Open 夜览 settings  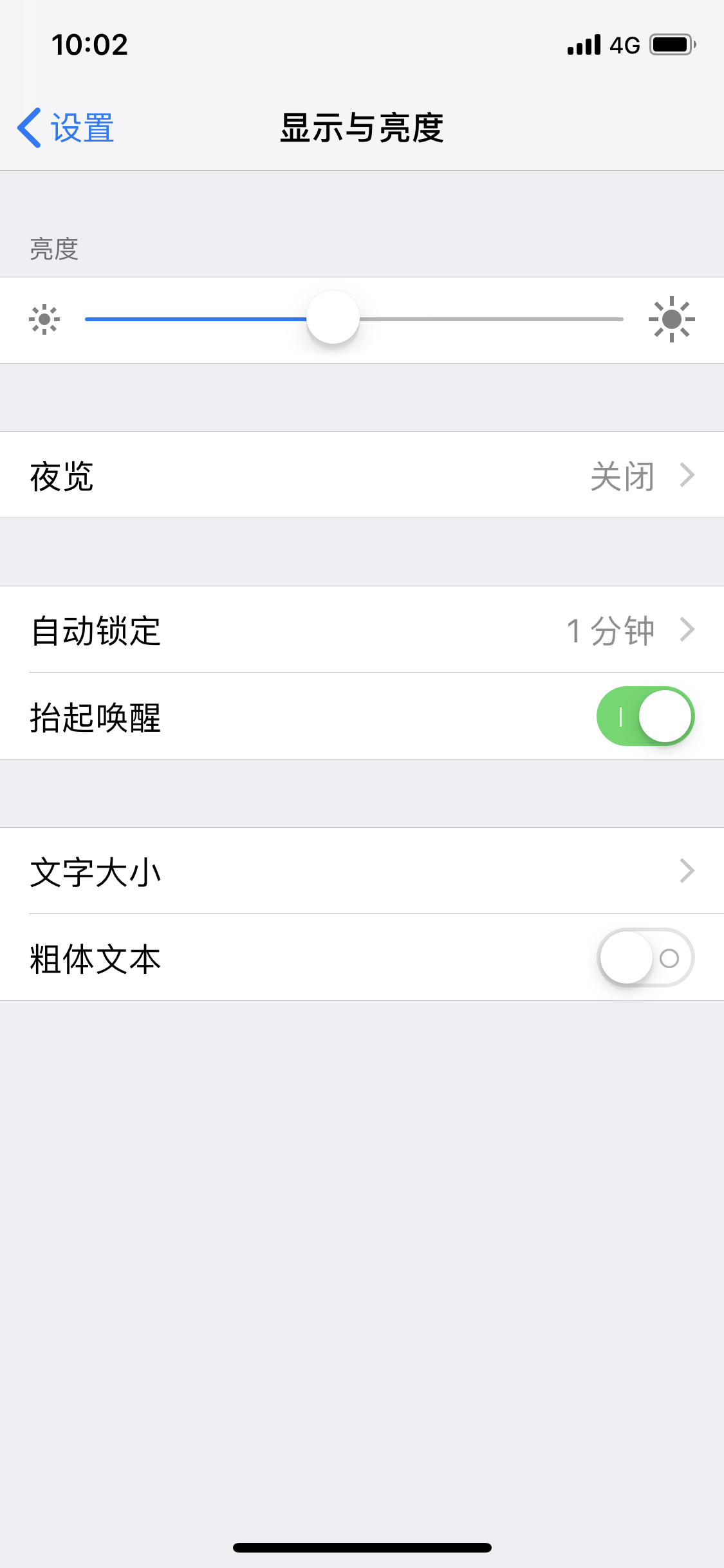tap(362, 476)
